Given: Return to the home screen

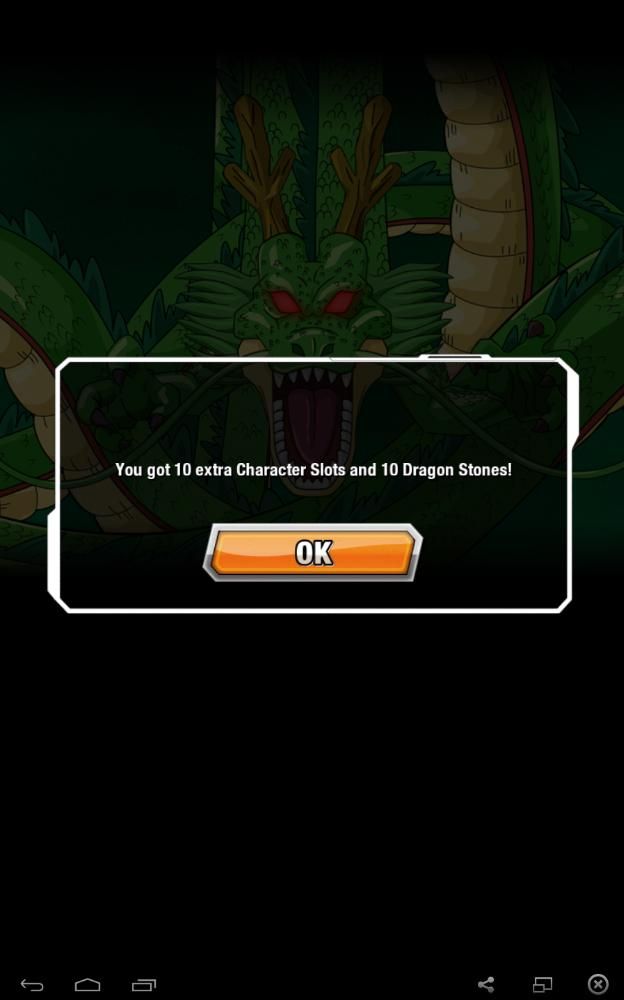Looking at the screenshot, I should (88, 985).
